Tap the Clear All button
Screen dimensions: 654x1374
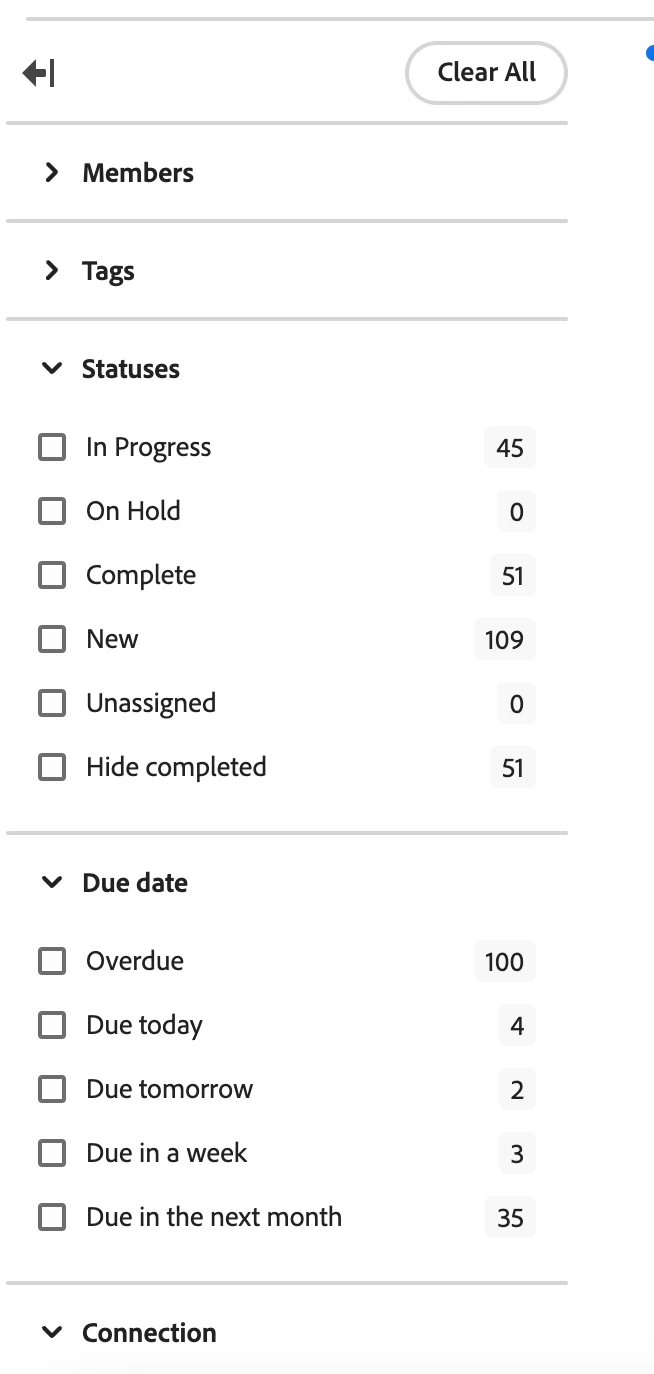tap(486, 73)
